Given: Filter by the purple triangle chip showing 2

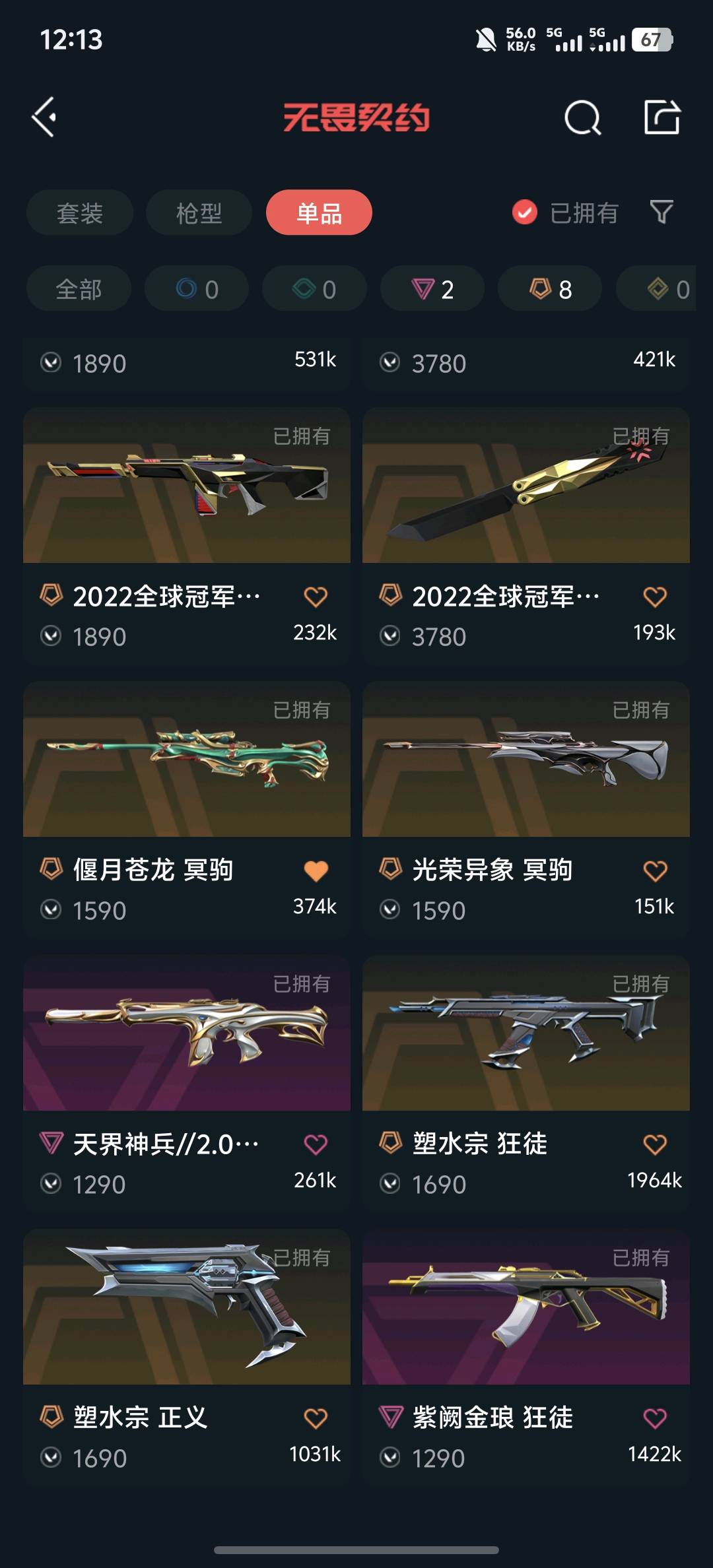Looking at the screenshot, I should click(432, 289).
